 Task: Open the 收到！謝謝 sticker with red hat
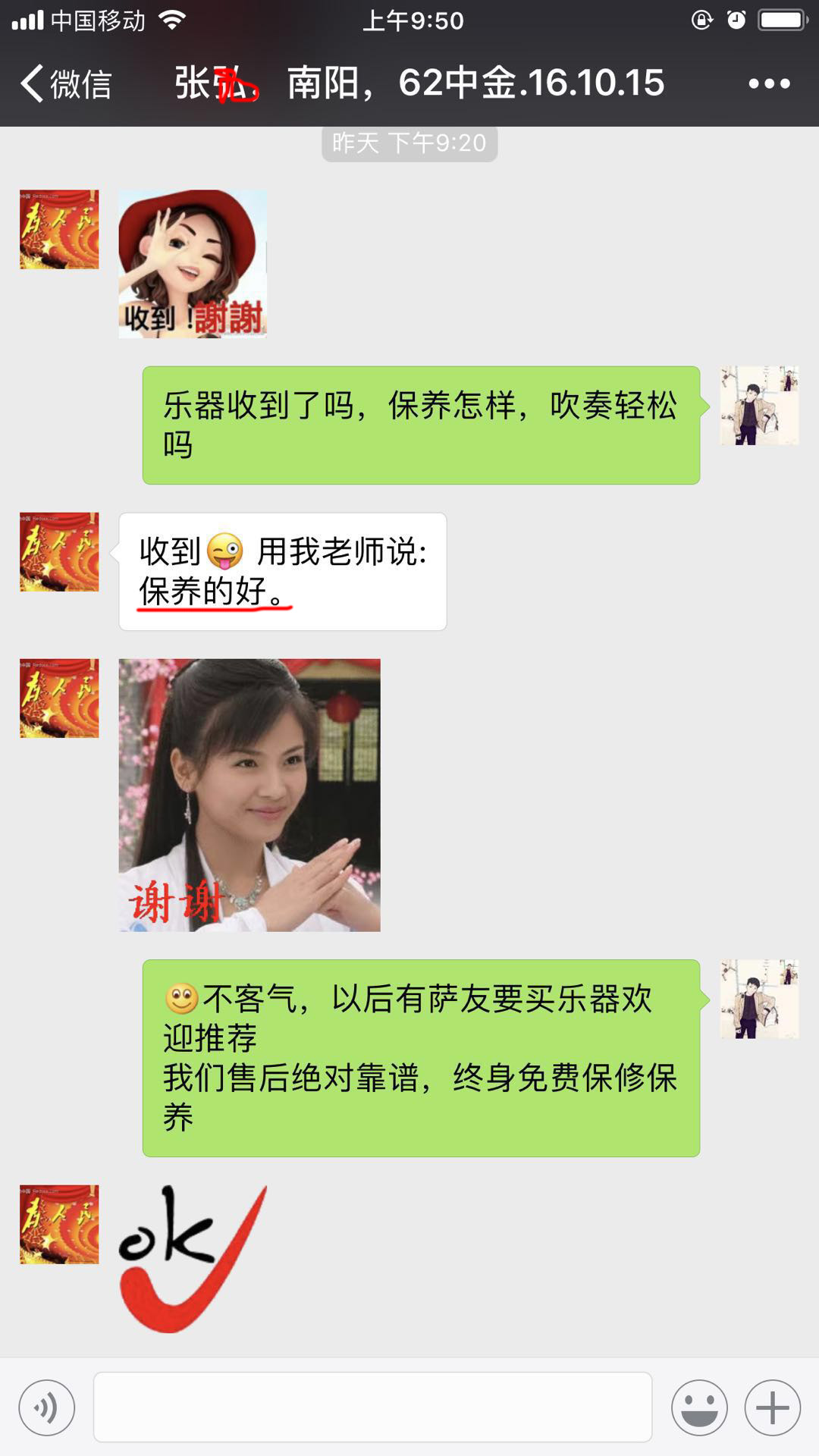pyautogui.click(x=193, y=264)
